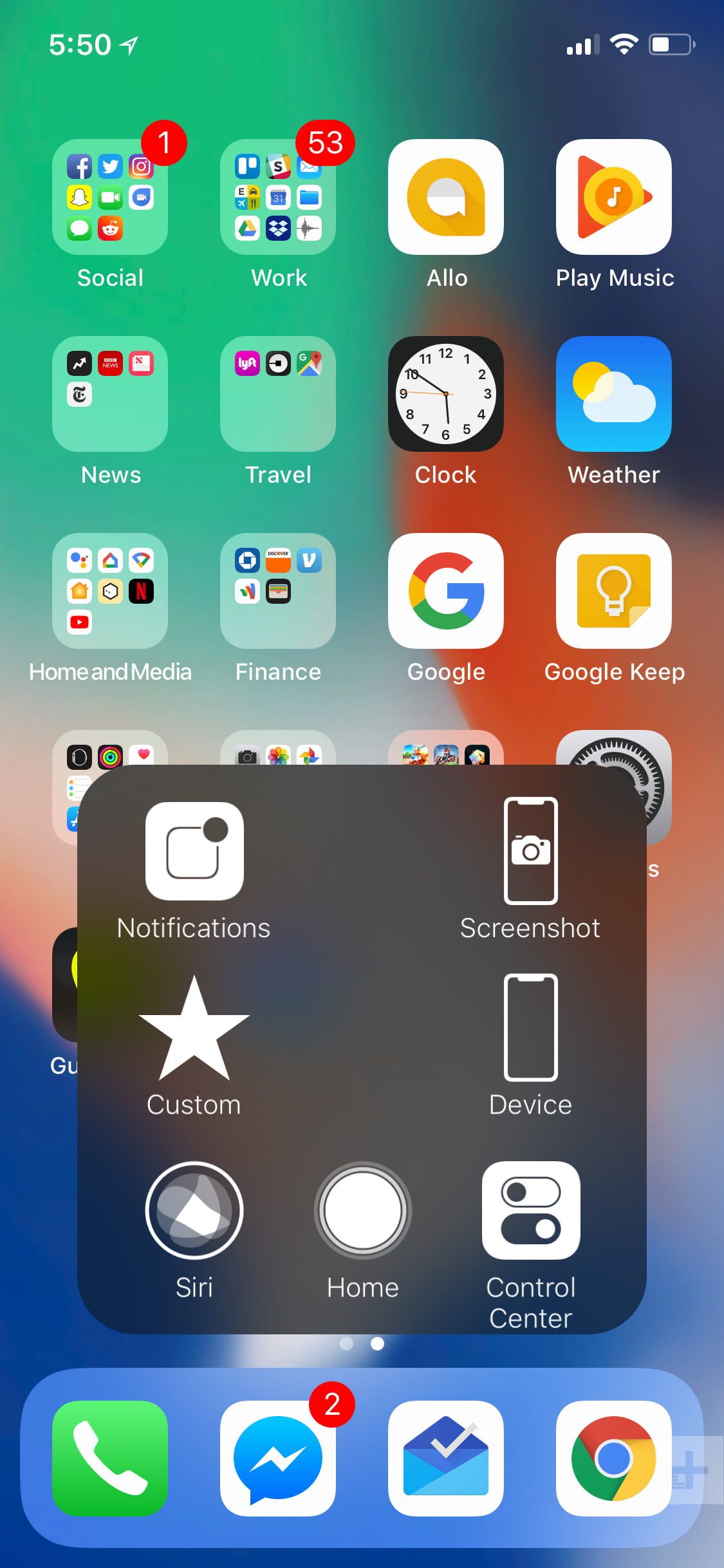
Task: Open Notifications from the AssistiveTouch menu
Action: 194,851
